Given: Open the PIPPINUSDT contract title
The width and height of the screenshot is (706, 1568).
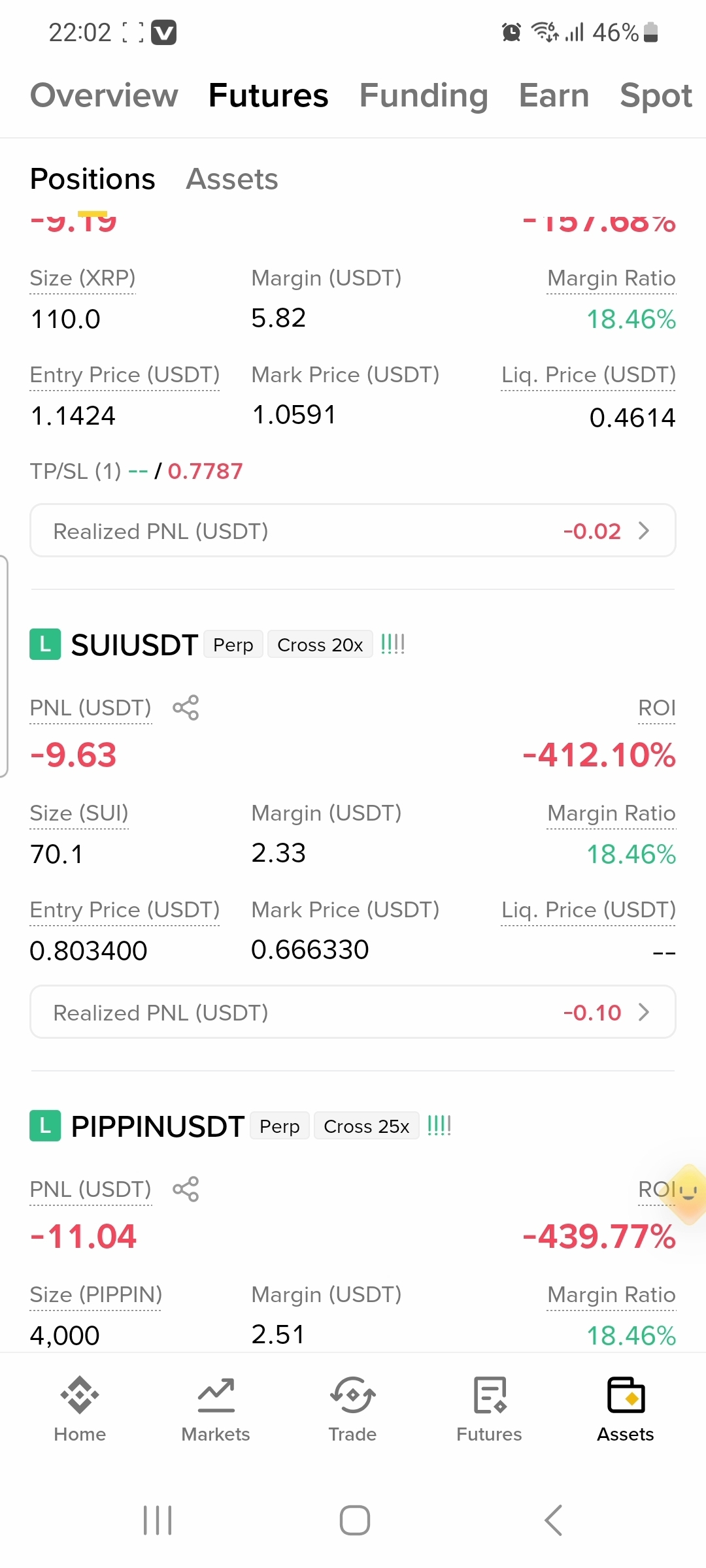Looking at the screenshot, I should (x=158, y=1126).
